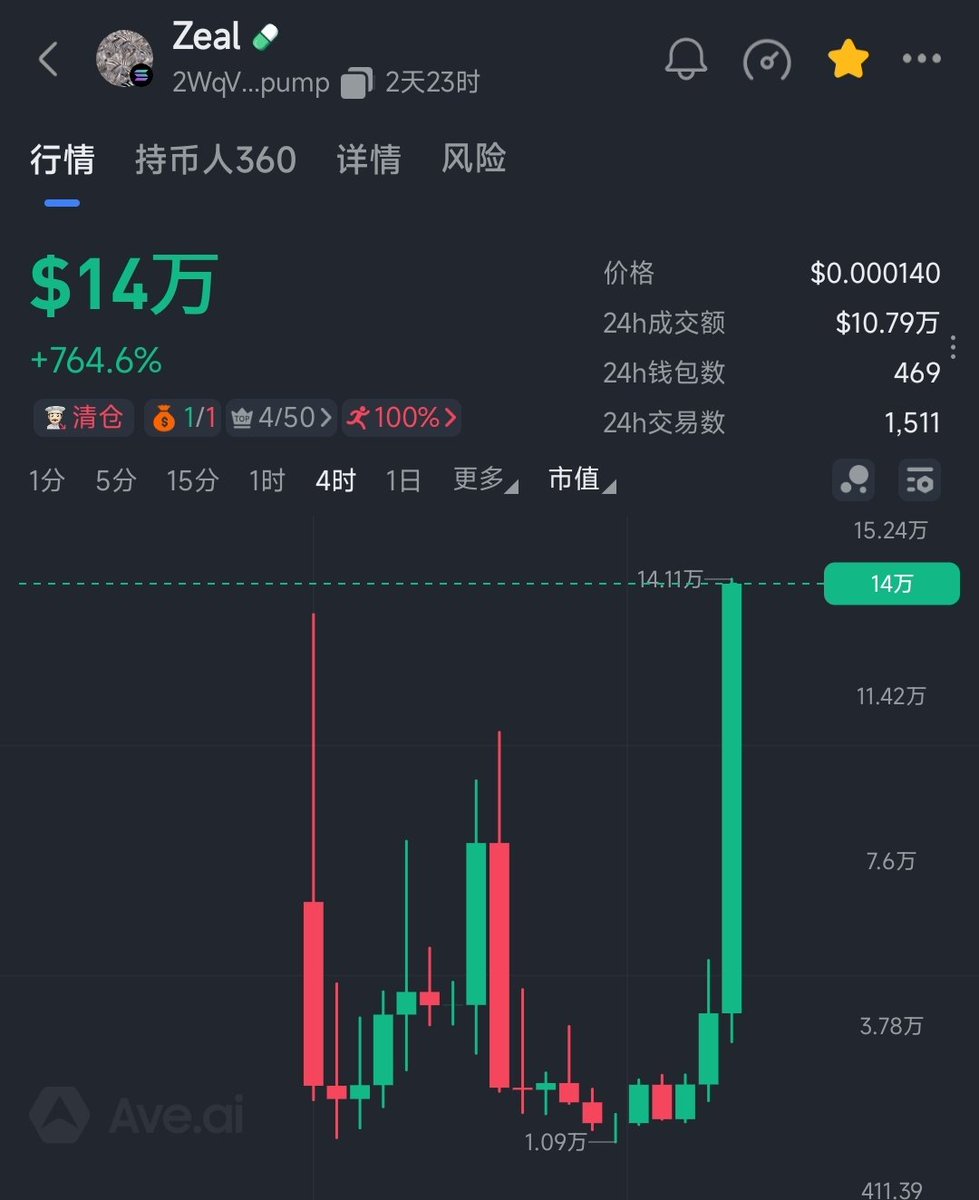Select the 15分 chart interval

pyautogui.click(x=193, y=481)
